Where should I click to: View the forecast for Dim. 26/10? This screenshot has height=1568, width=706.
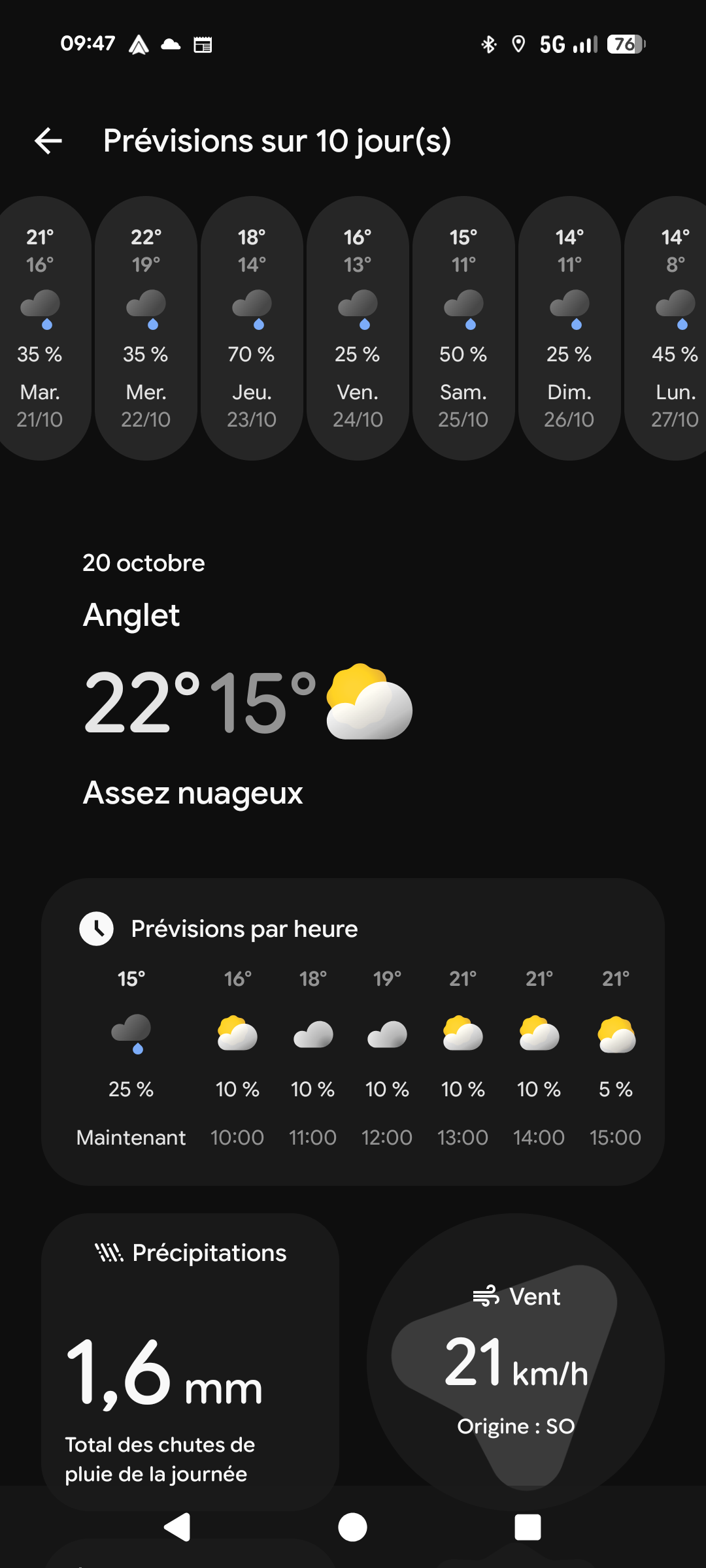point(569,328)
